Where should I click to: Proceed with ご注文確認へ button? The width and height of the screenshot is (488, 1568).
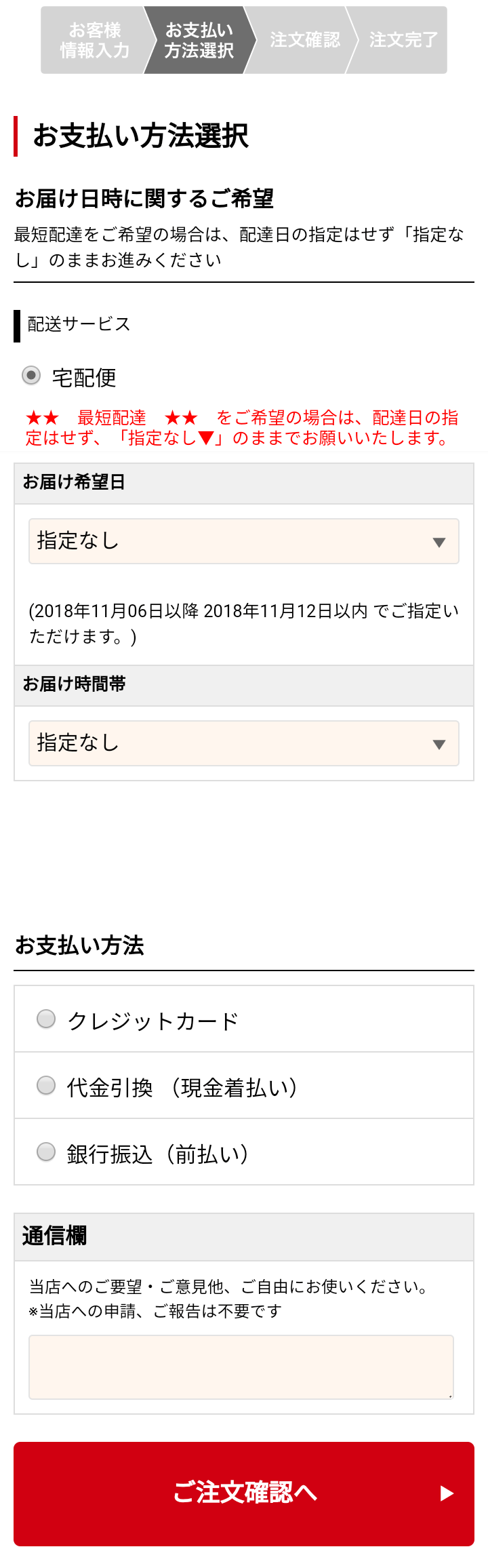click(244, 1493)
